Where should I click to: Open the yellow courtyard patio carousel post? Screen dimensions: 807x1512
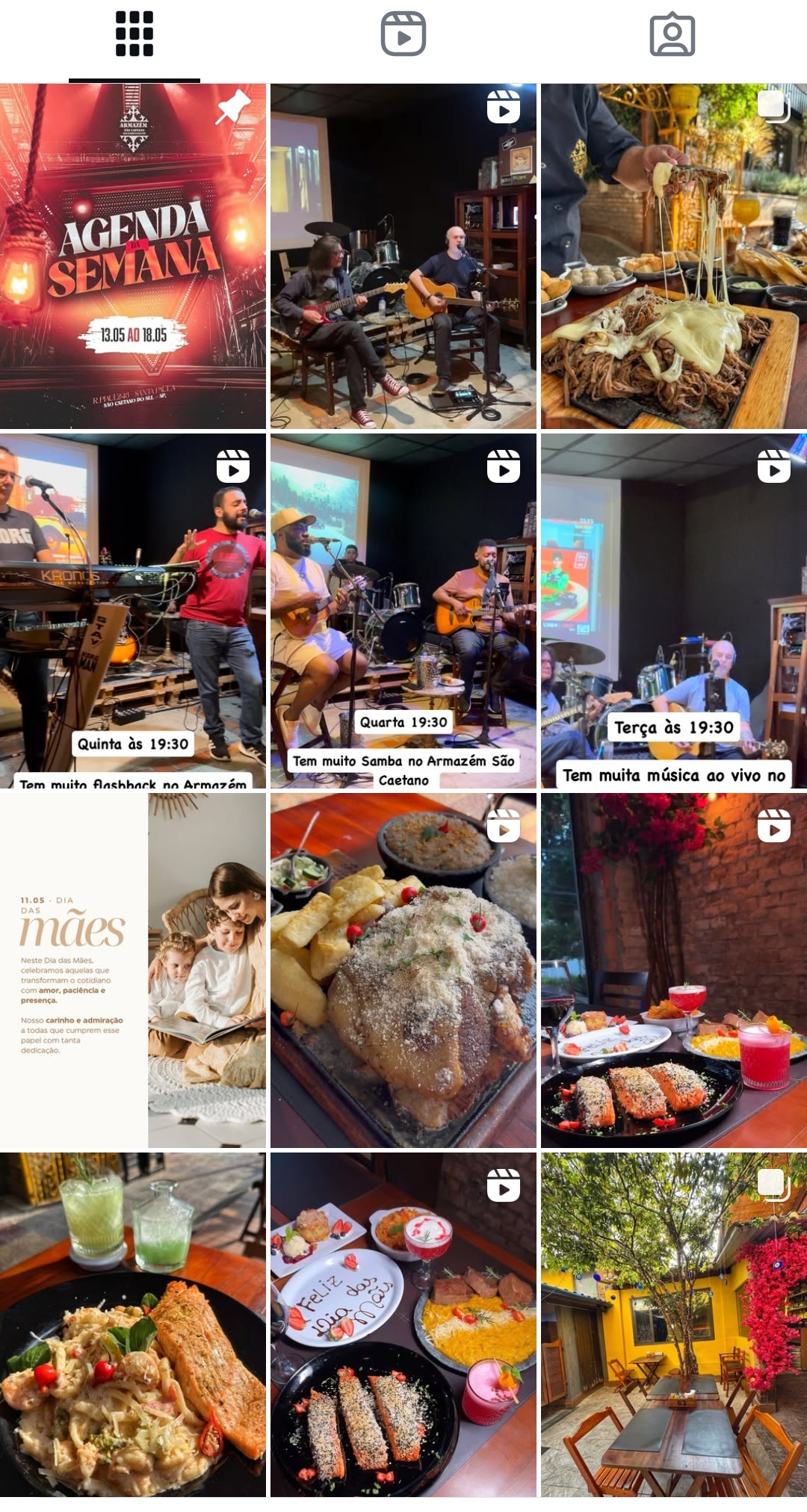coord(674,1324)
